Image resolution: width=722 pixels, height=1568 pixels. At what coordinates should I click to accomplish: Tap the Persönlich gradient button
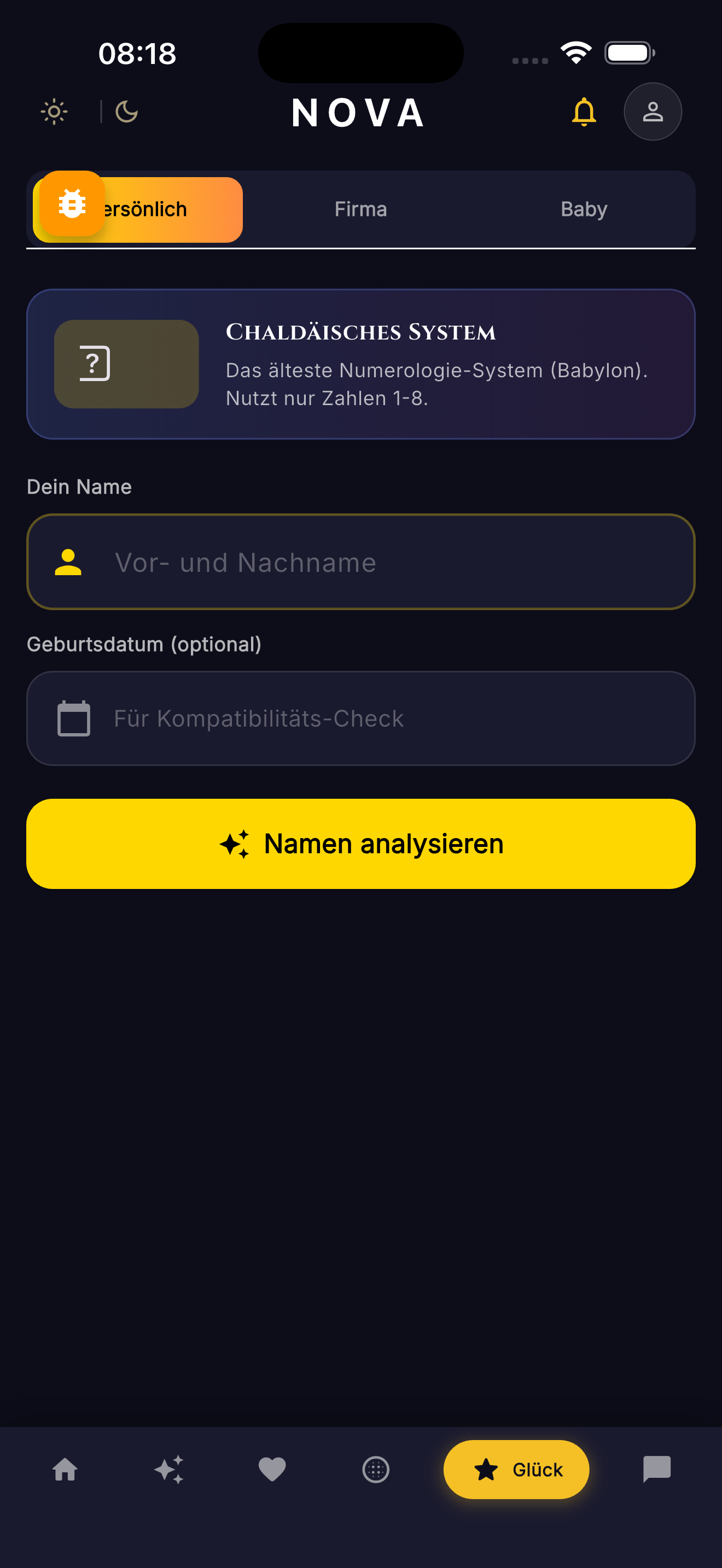152,209
